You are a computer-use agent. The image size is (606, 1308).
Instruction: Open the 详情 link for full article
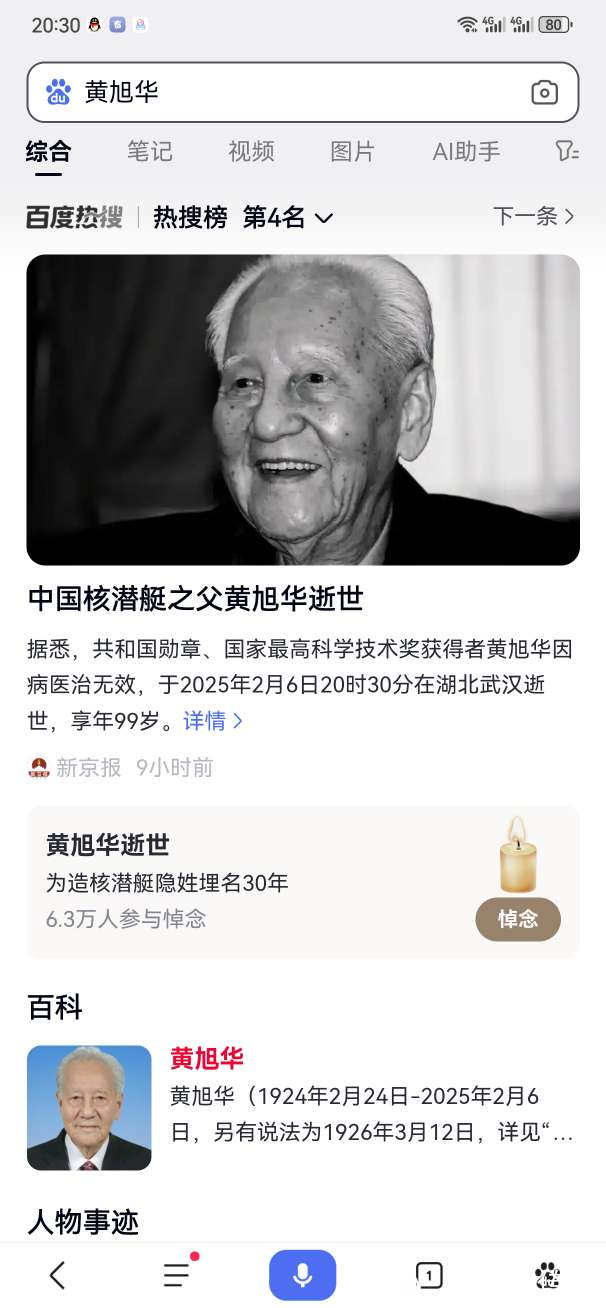(213, 720)
